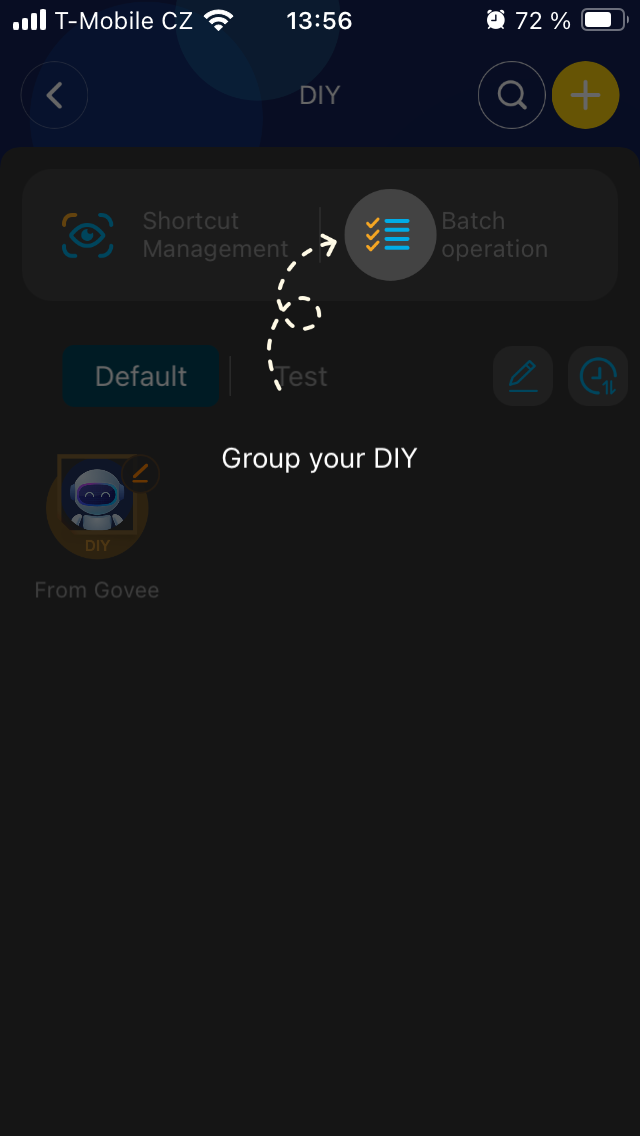Select the Default group tab
Viewport: 640px width, 1136px height.
(141, 376)
